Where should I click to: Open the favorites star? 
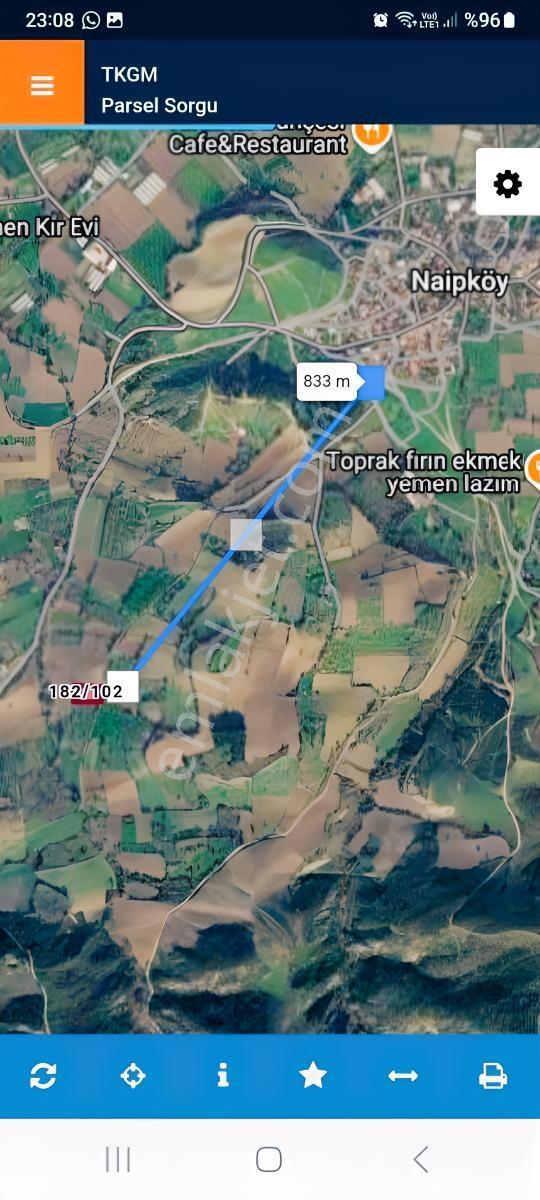tap(313, 1076)
